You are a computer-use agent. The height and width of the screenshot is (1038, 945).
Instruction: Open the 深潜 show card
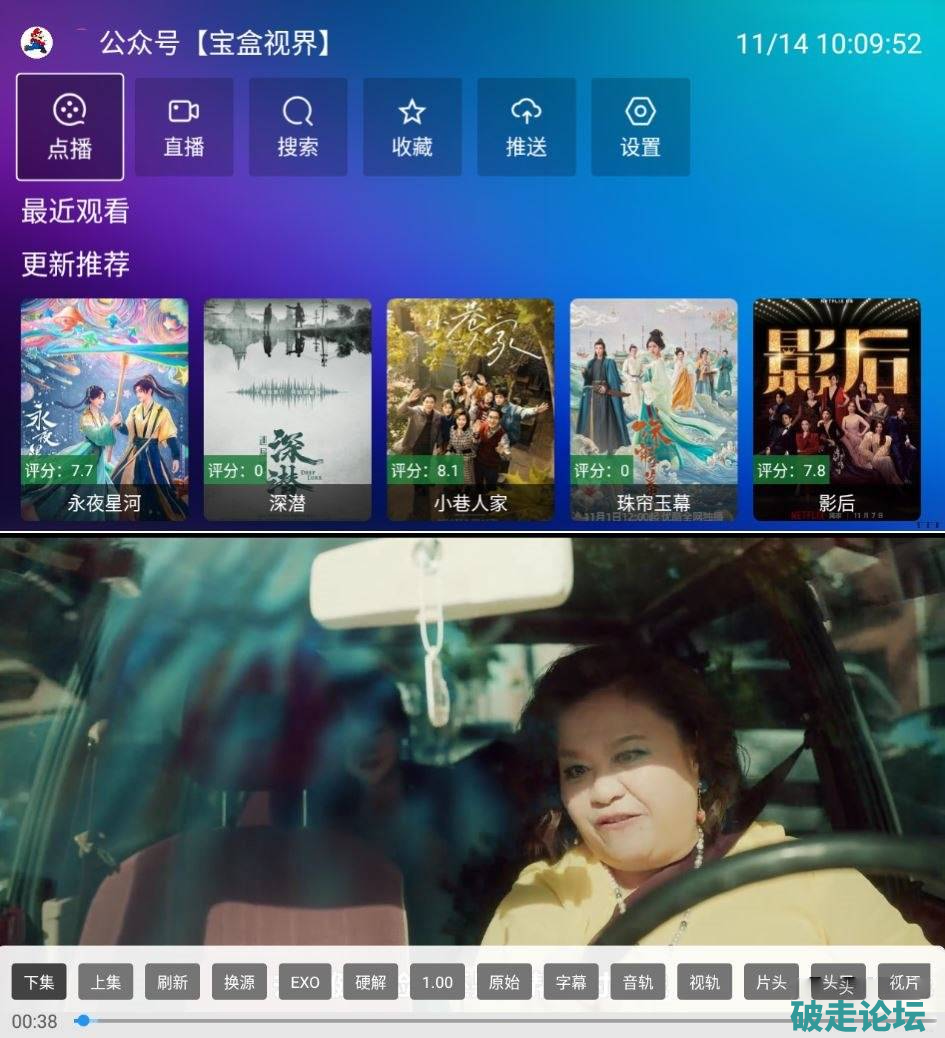[287, 410]
